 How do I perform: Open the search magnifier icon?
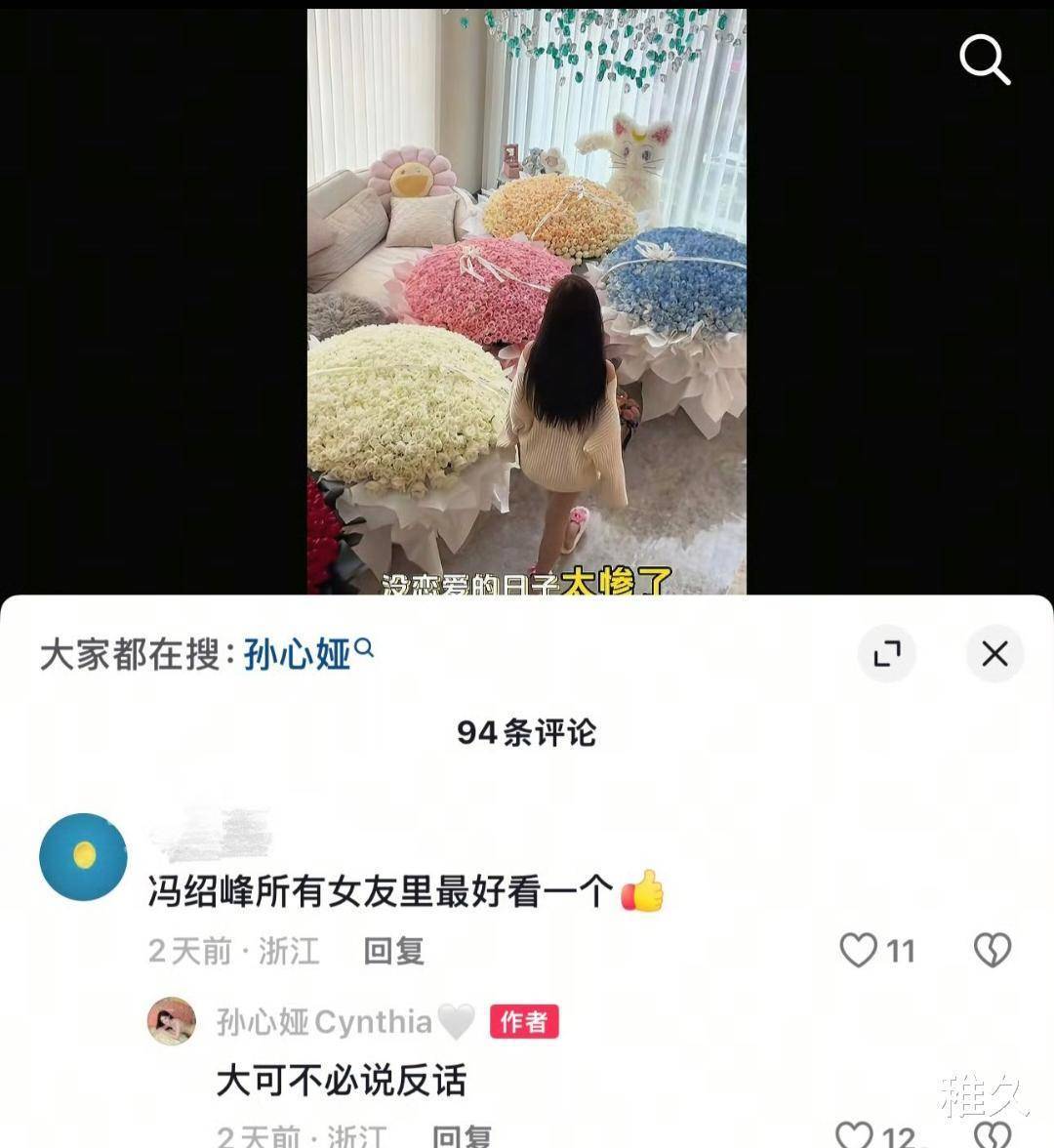coord(984,61)
